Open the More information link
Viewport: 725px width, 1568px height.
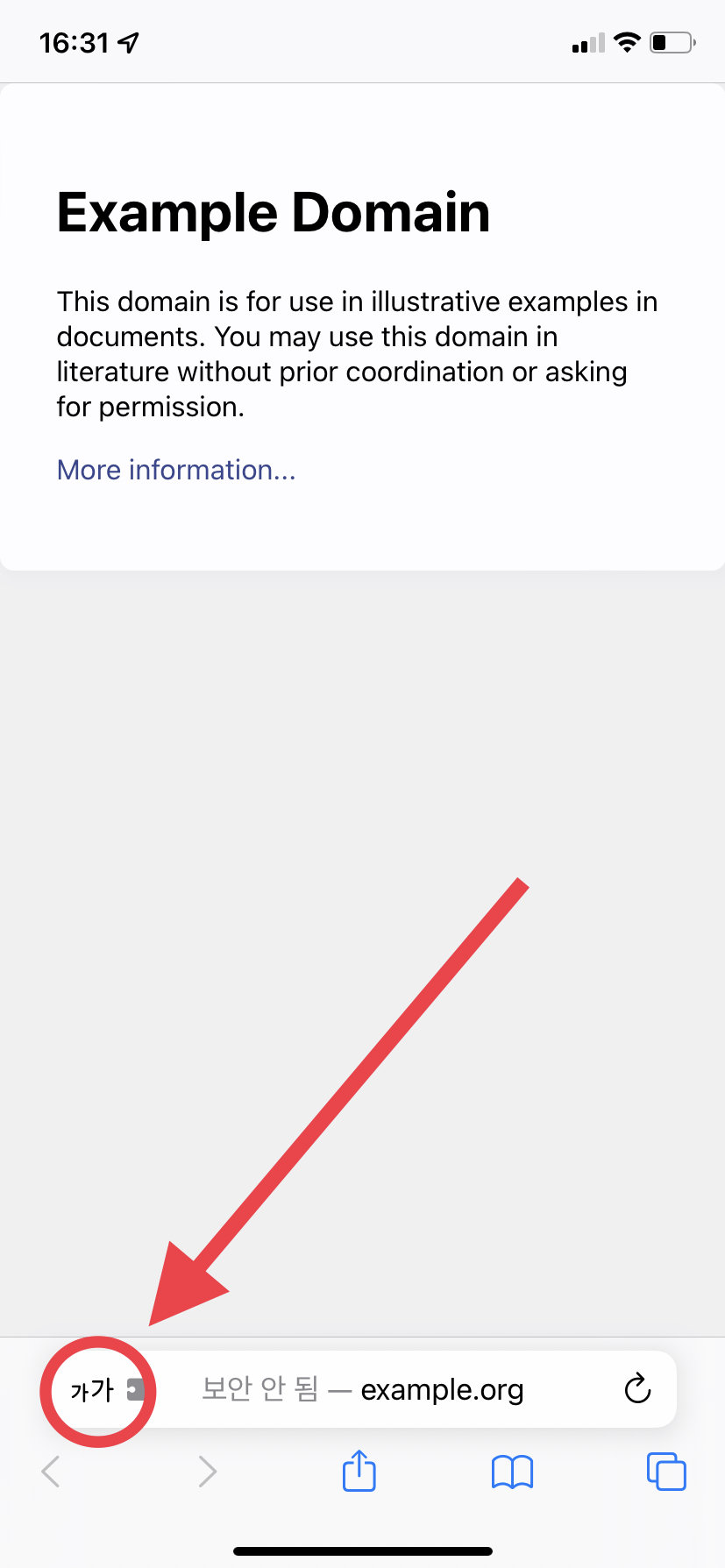click(x=176, y=470)
